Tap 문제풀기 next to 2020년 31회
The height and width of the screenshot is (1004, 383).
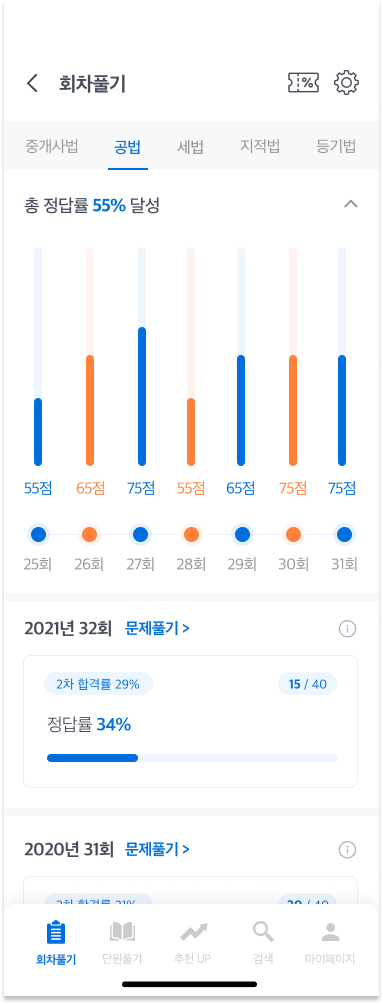pos(158,850)
